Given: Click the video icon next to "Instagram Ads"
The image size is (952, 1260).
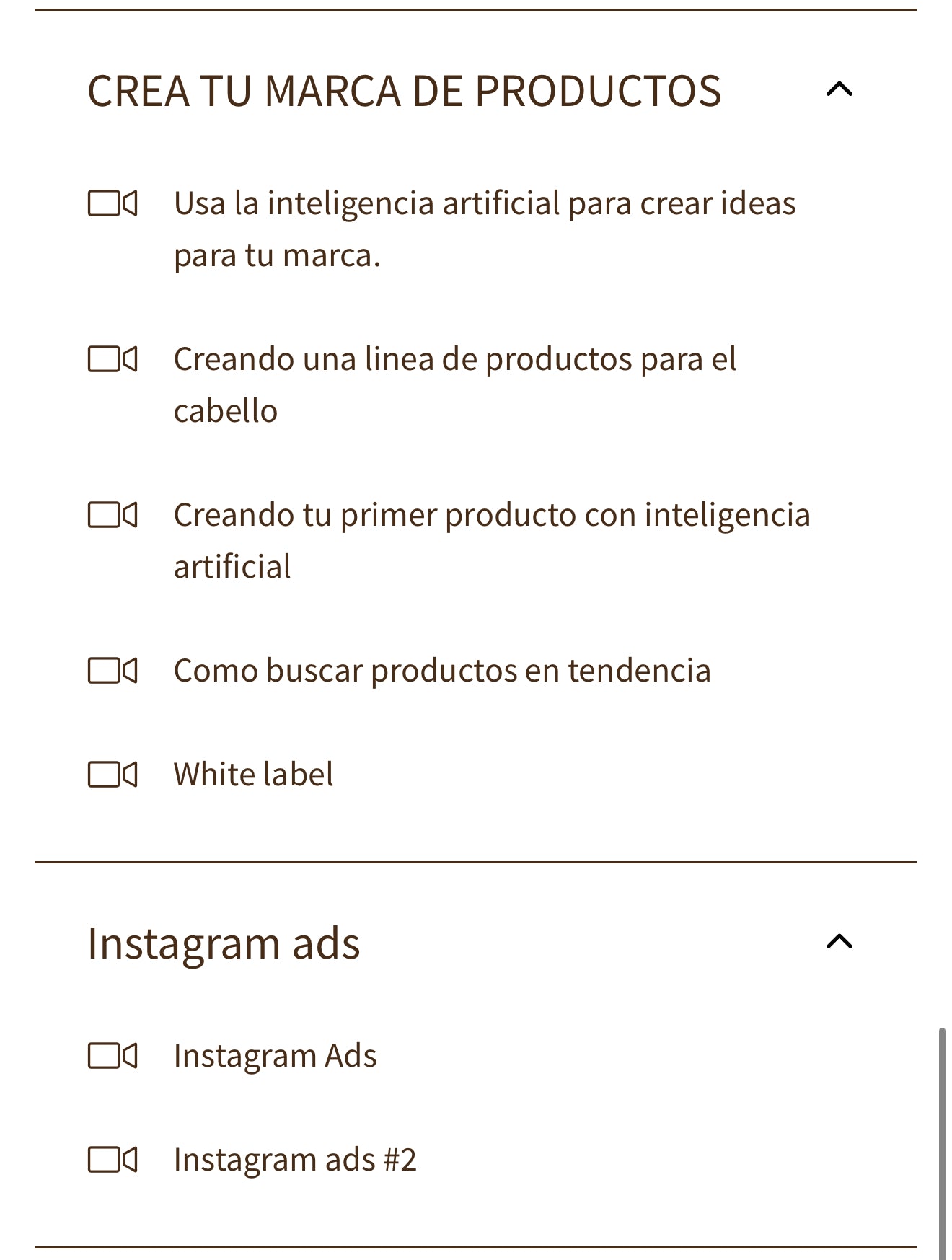Looking at the screenshot, I should point(114,1054).
